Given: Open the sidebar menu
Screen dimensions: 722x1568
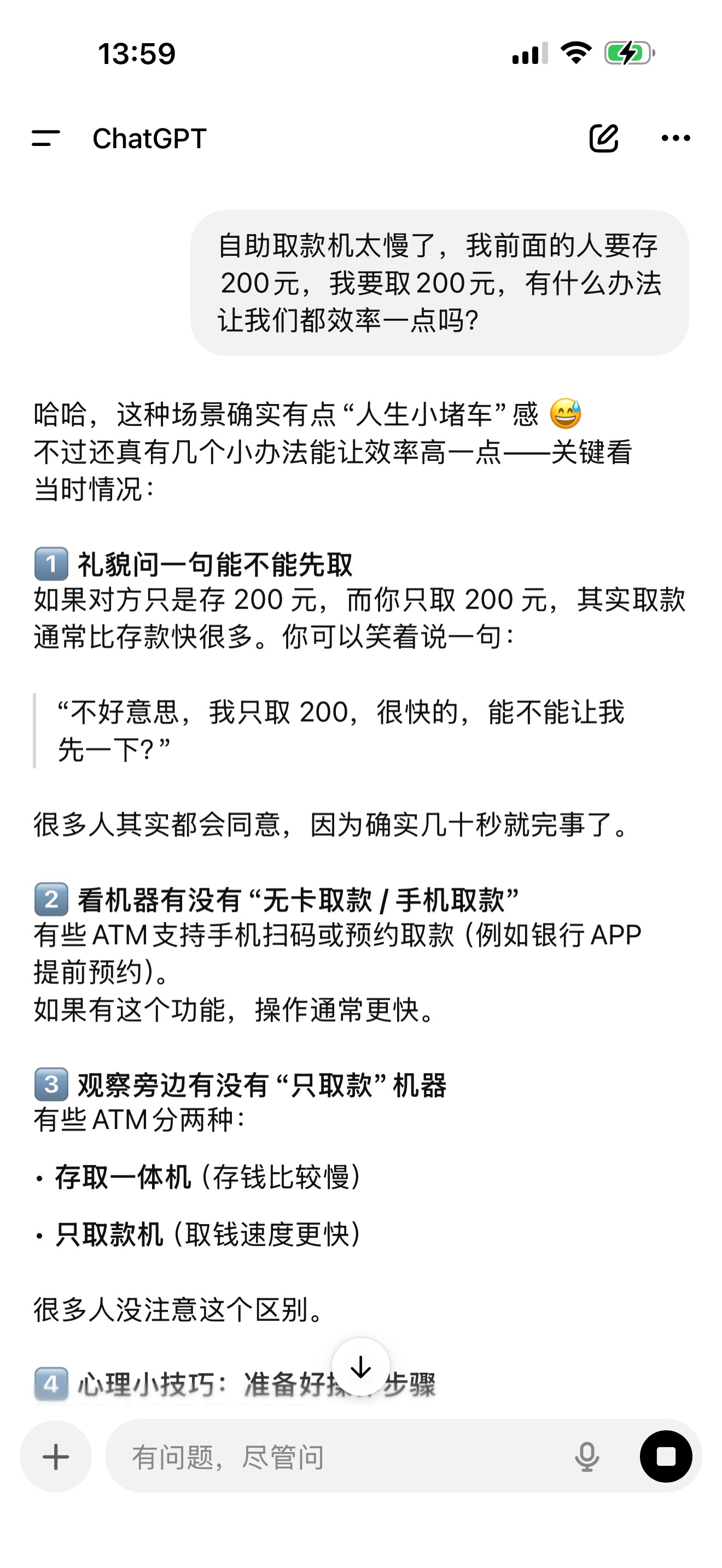Looking at the screenshot, I should click(45, 139).
